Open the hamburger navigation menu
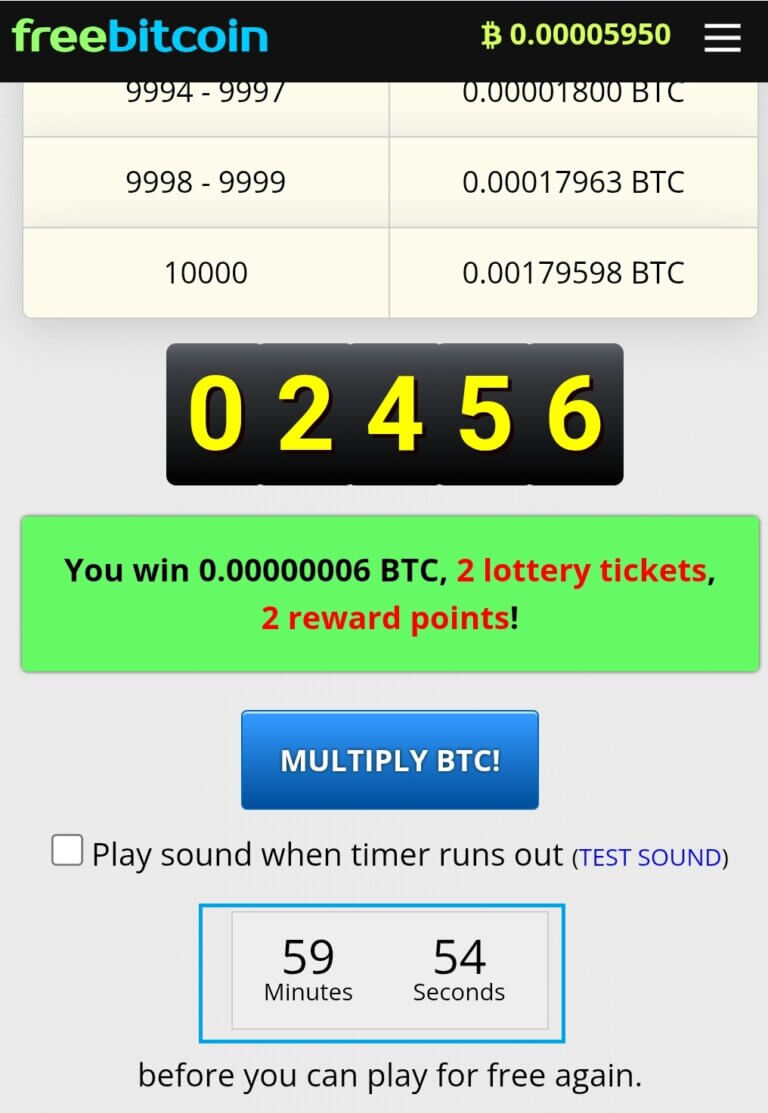The image size is (768, 1113). tap(722, 37)
